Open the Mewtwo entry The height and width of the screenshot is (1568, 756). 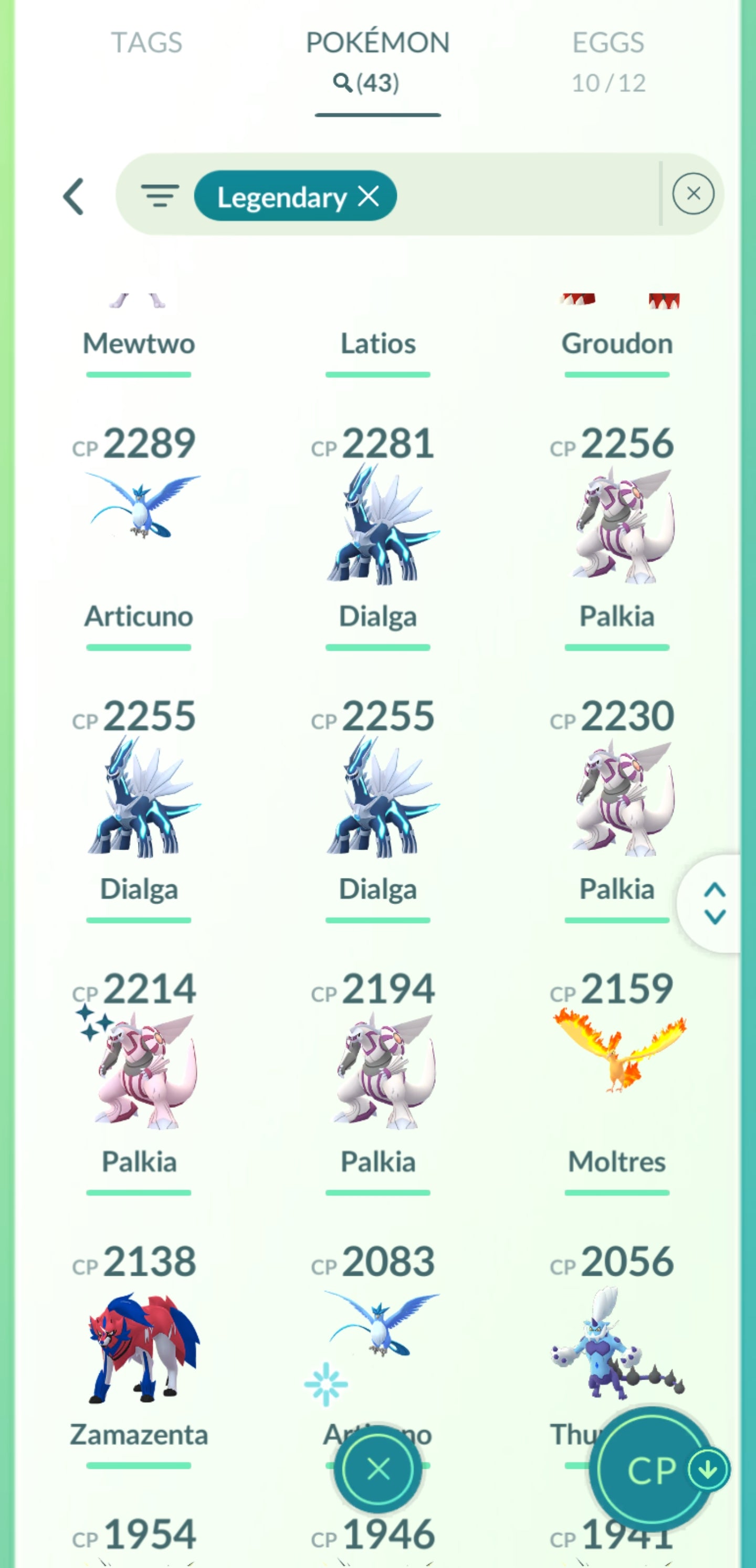[x=139, y=329]
